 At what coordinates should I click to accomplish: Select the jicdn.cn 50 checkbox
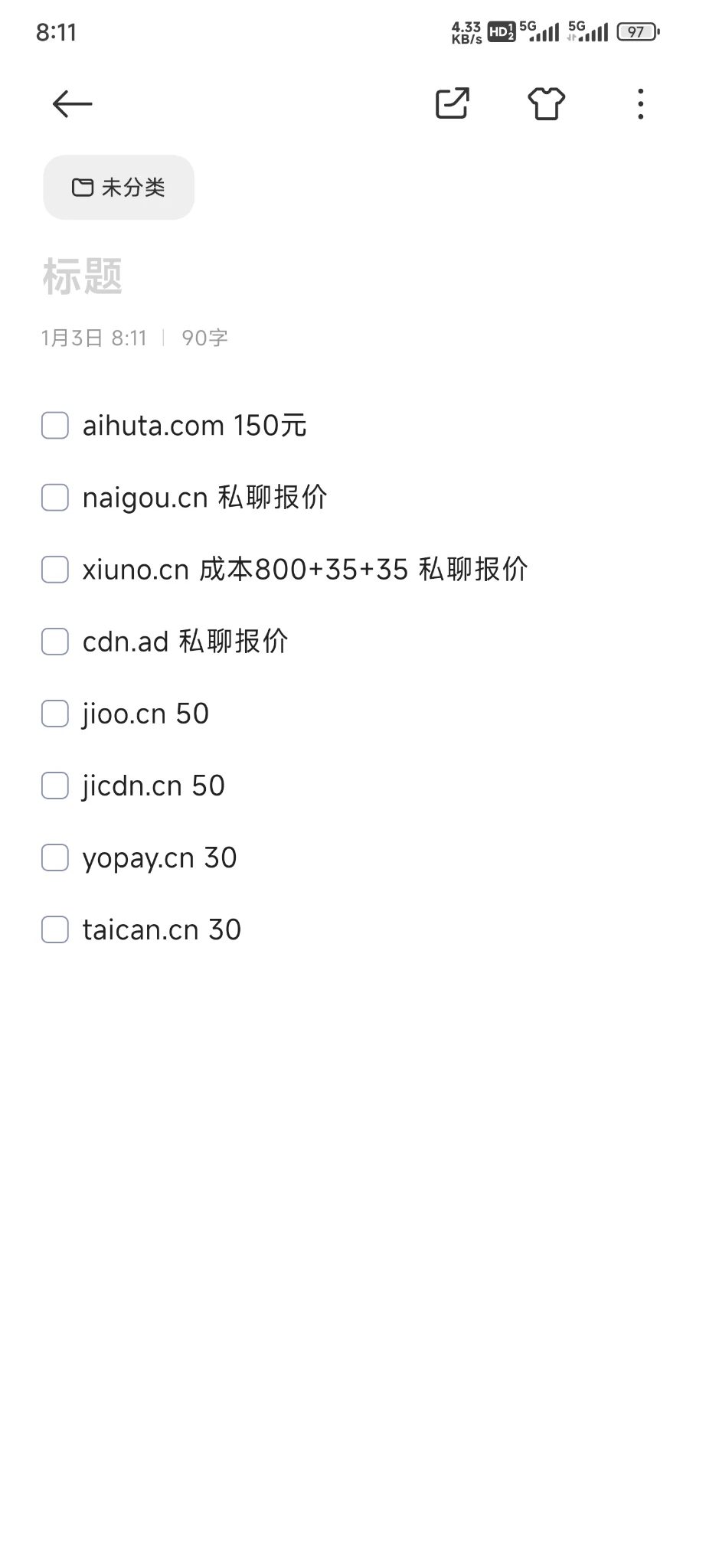[x=55, y=786]
